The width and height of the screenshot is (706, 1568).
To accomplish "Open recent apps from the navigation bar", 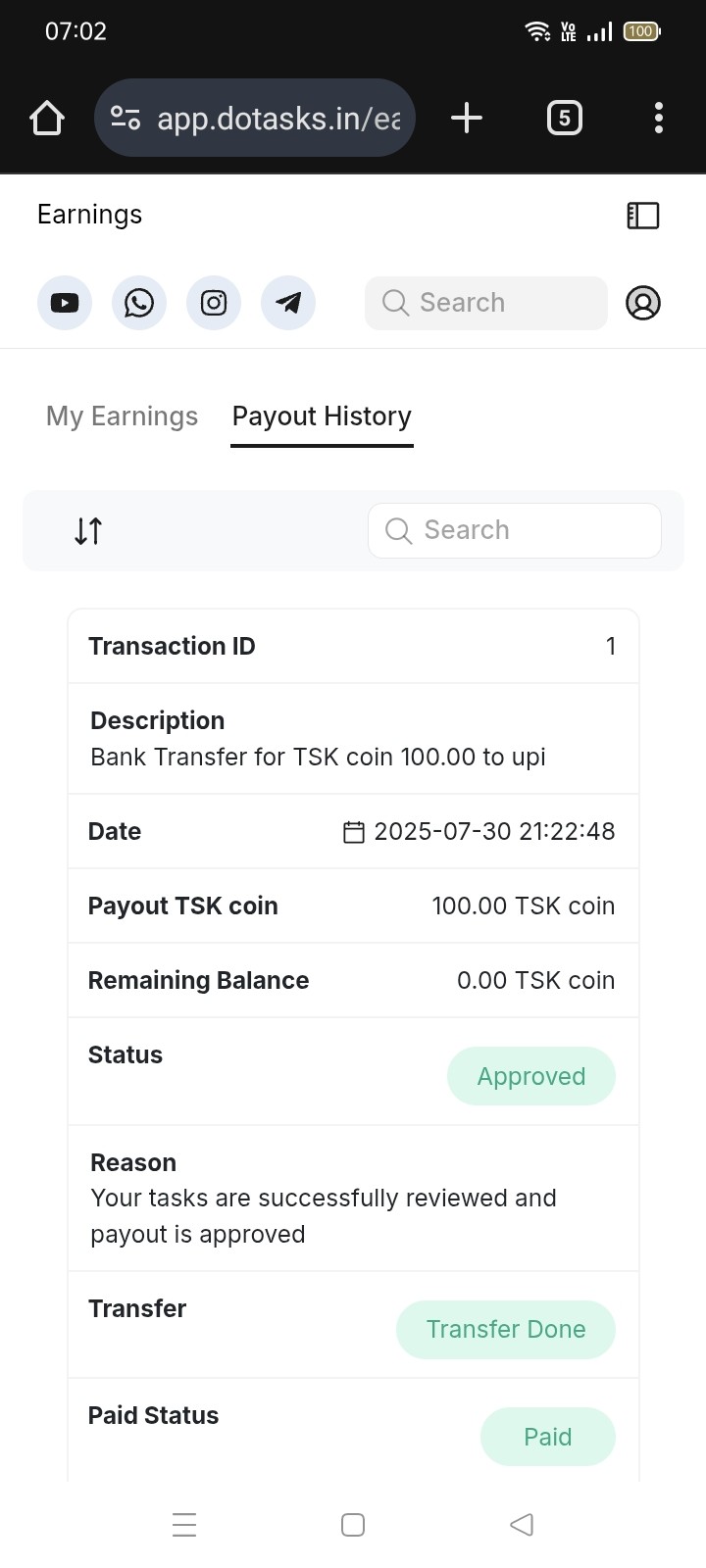I will pos(184,1525).
